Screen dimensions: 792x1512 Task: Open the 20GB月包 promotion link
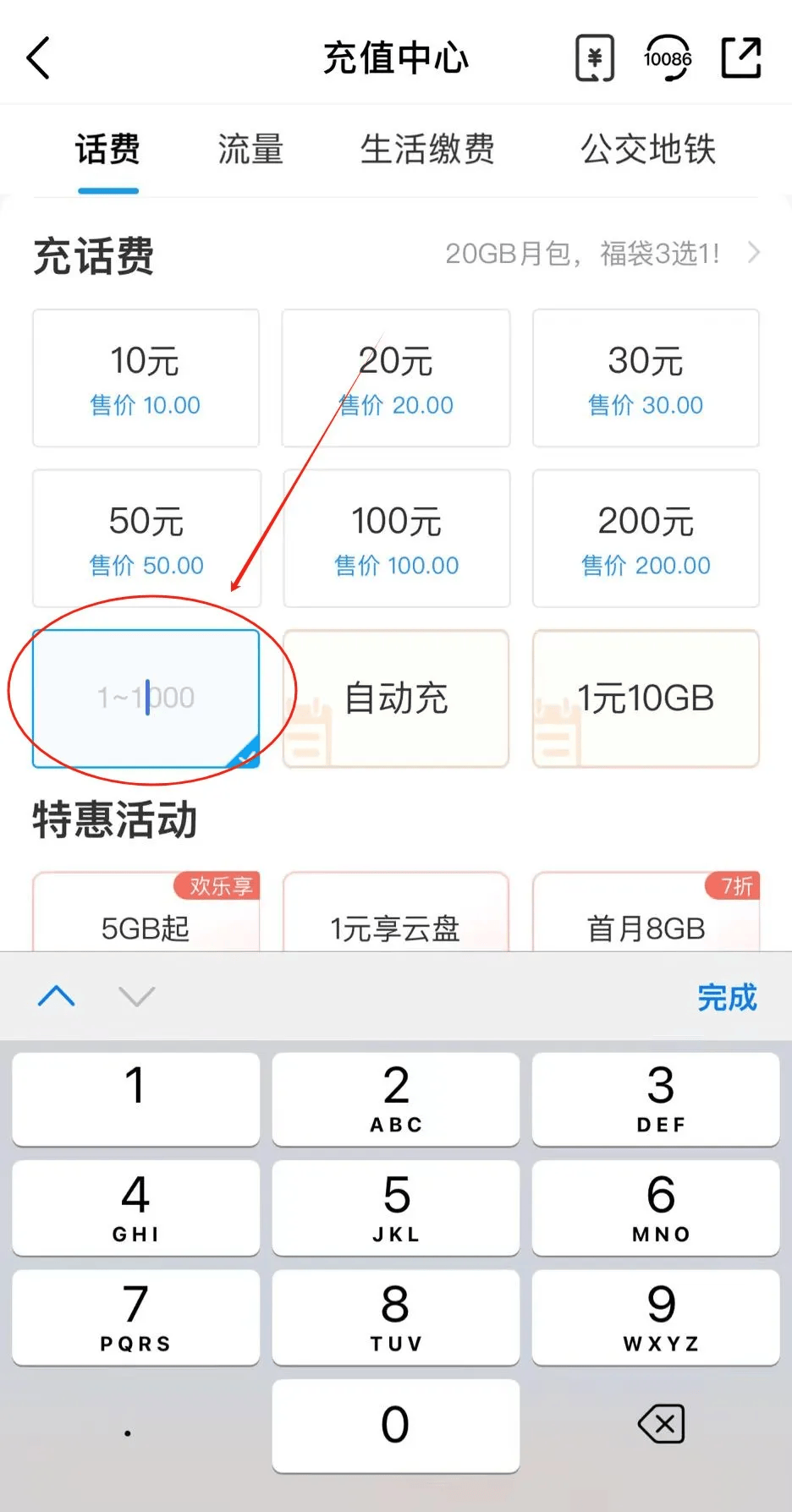coord(602,253)
